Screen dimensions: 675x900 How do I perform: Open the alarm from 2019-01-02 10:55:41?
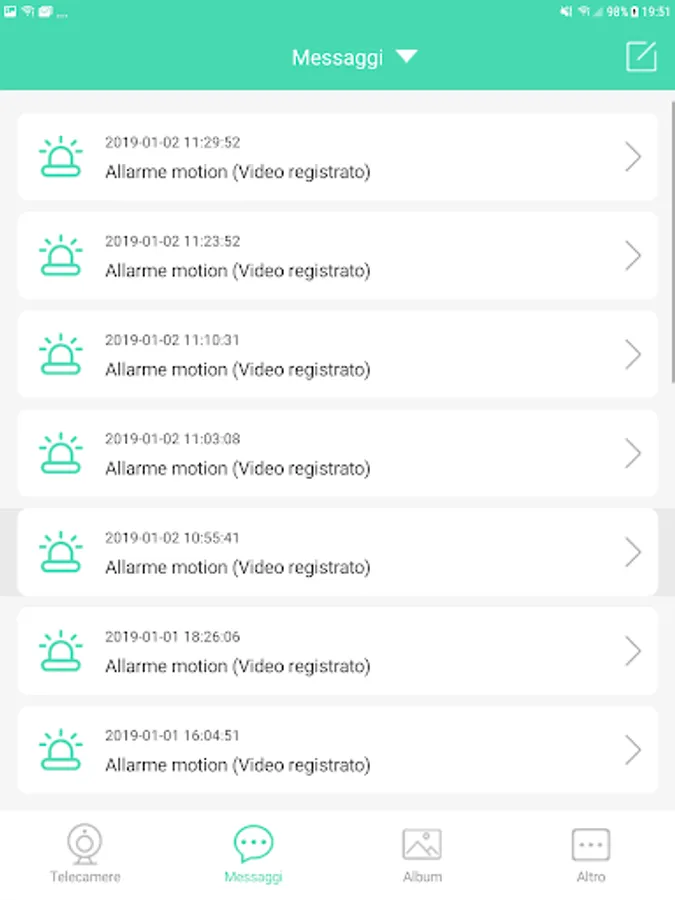point(337,553)
